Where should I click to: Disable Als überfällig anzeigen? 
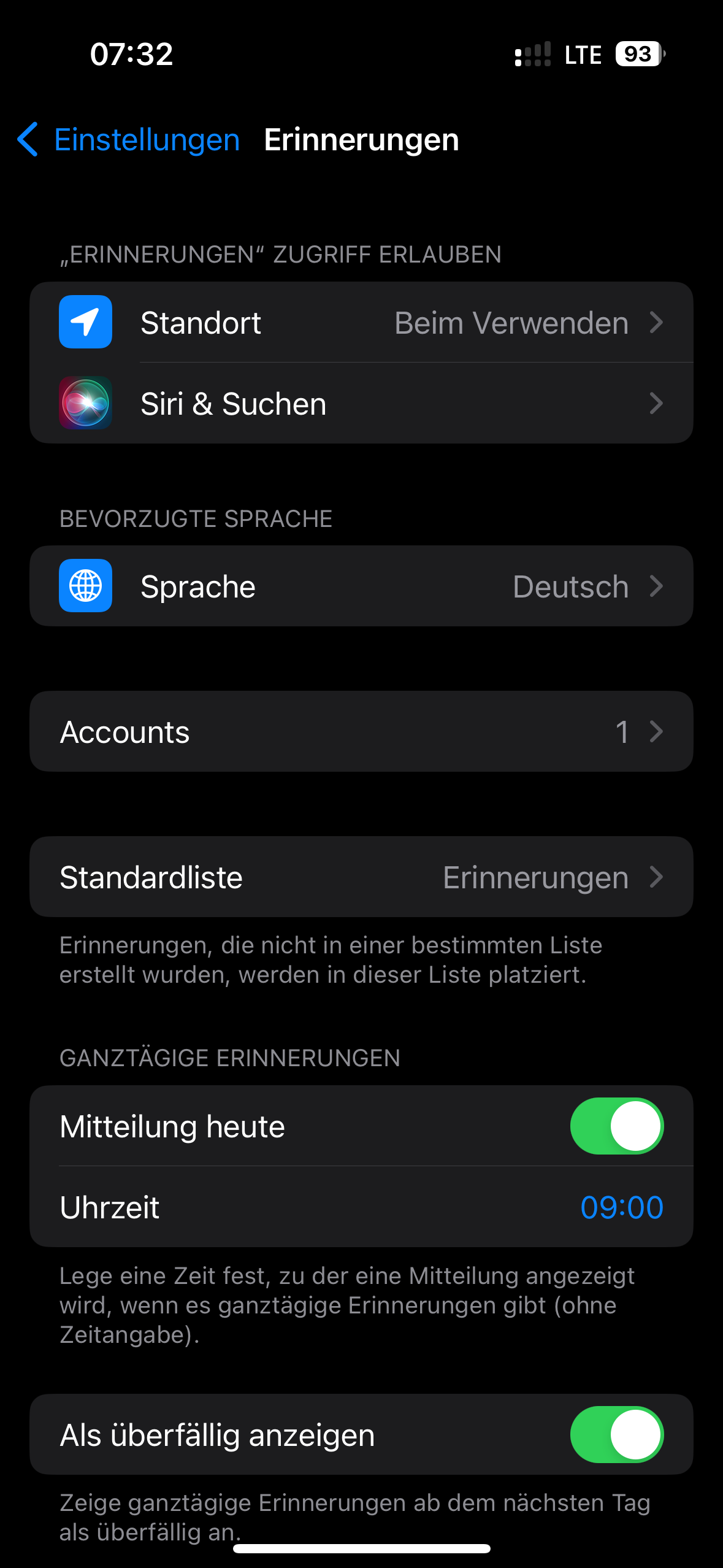(x=616, y=1435)
